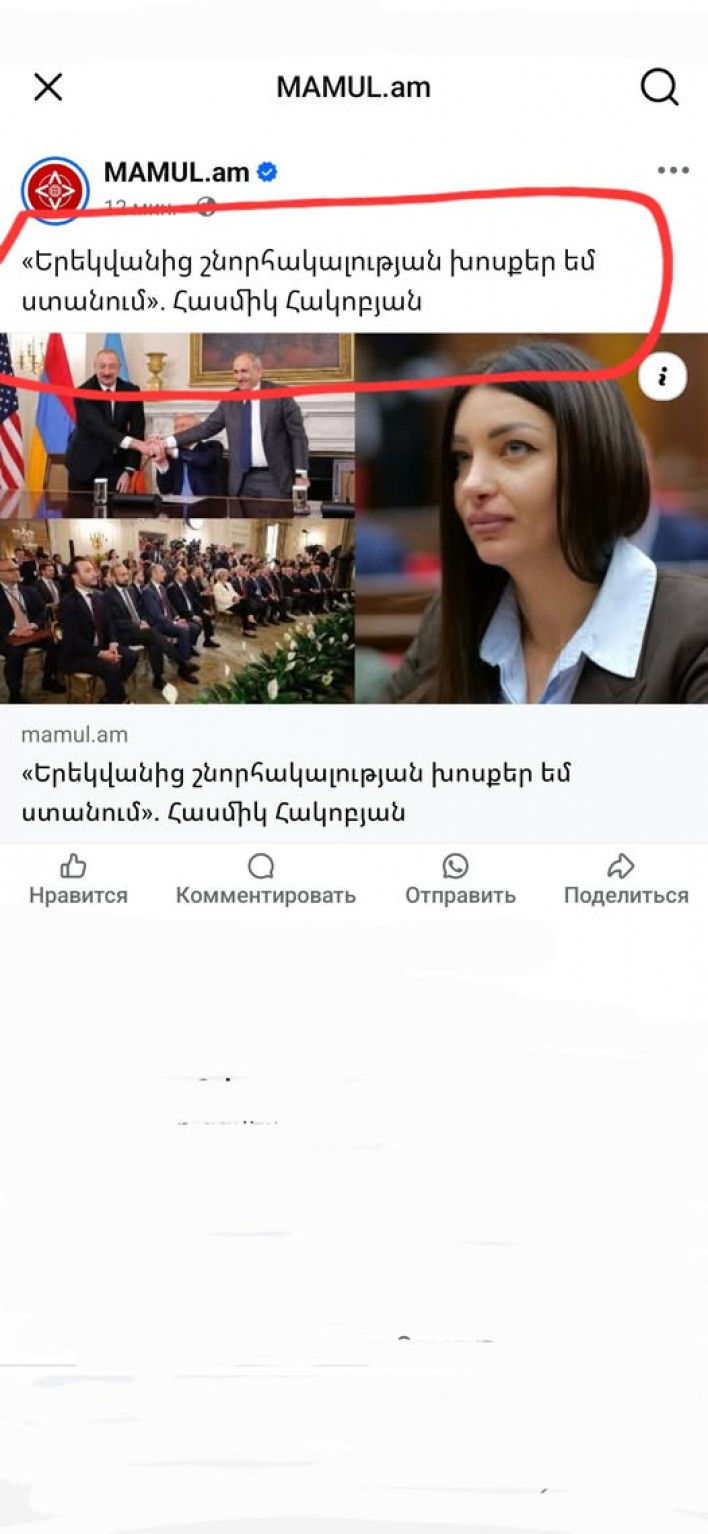Tap the info icon on the article image
This screenshot has width=708, height=1534.
point(662,377)
